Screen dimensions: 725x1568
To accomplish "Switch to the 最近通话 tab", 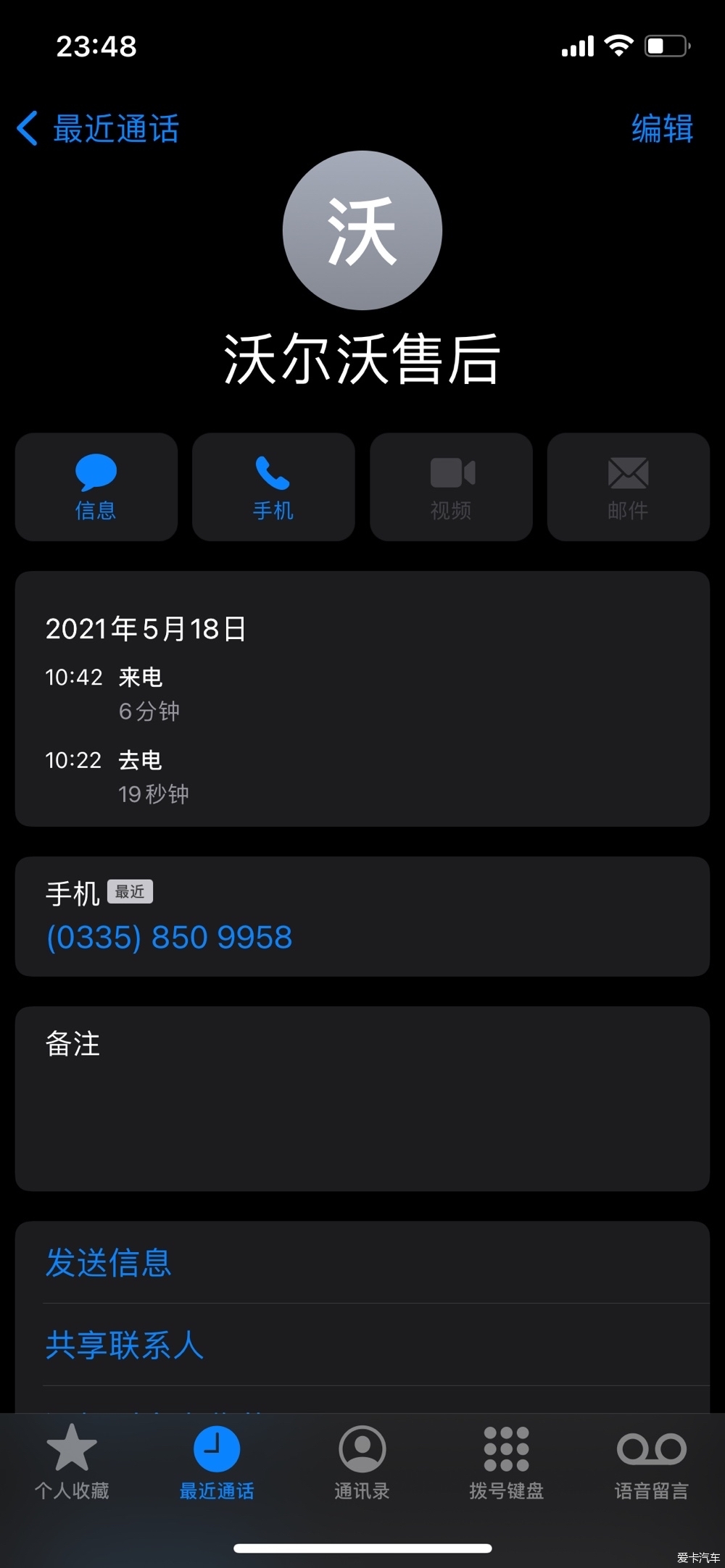I will (217, 1462).
